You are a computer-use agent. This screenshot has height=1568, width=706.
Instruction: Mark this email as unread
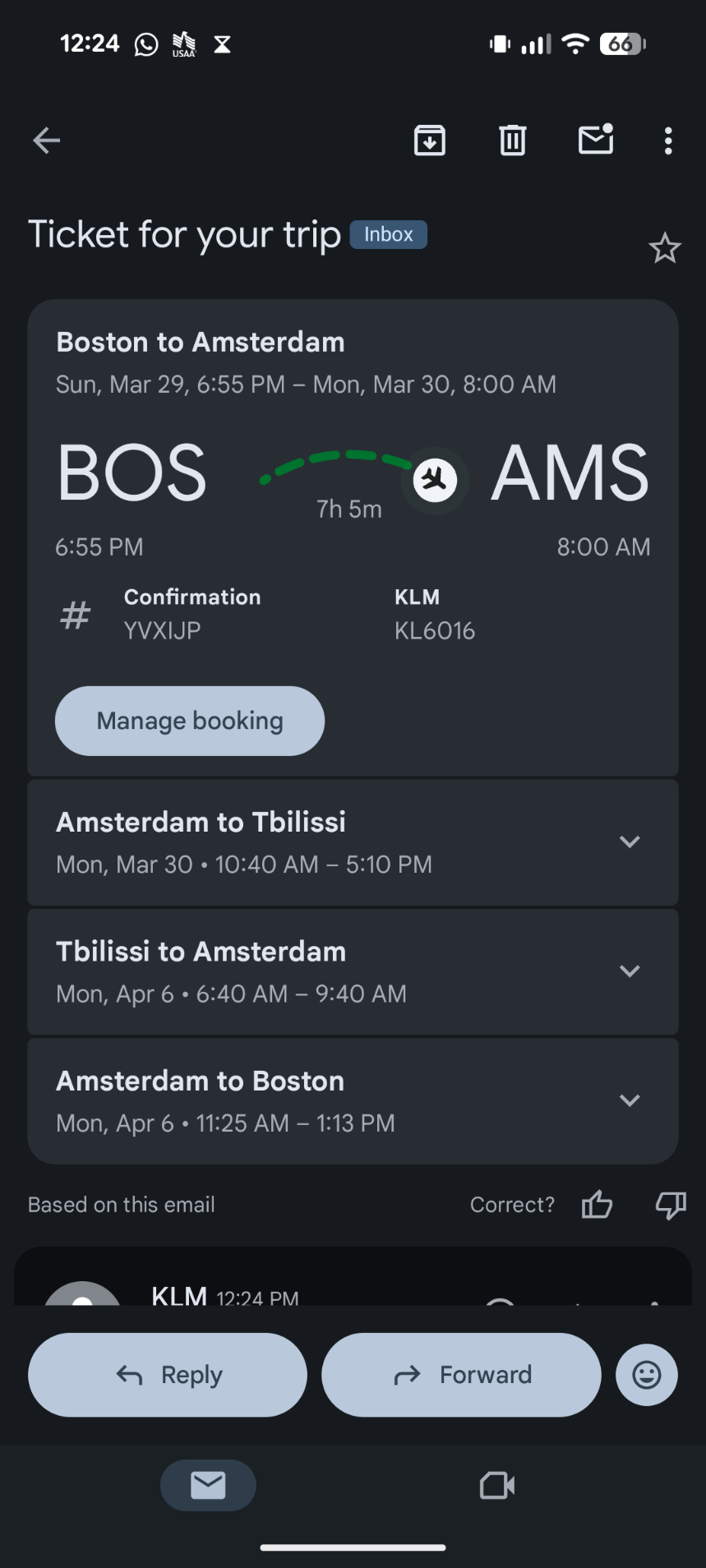point(595,140)
